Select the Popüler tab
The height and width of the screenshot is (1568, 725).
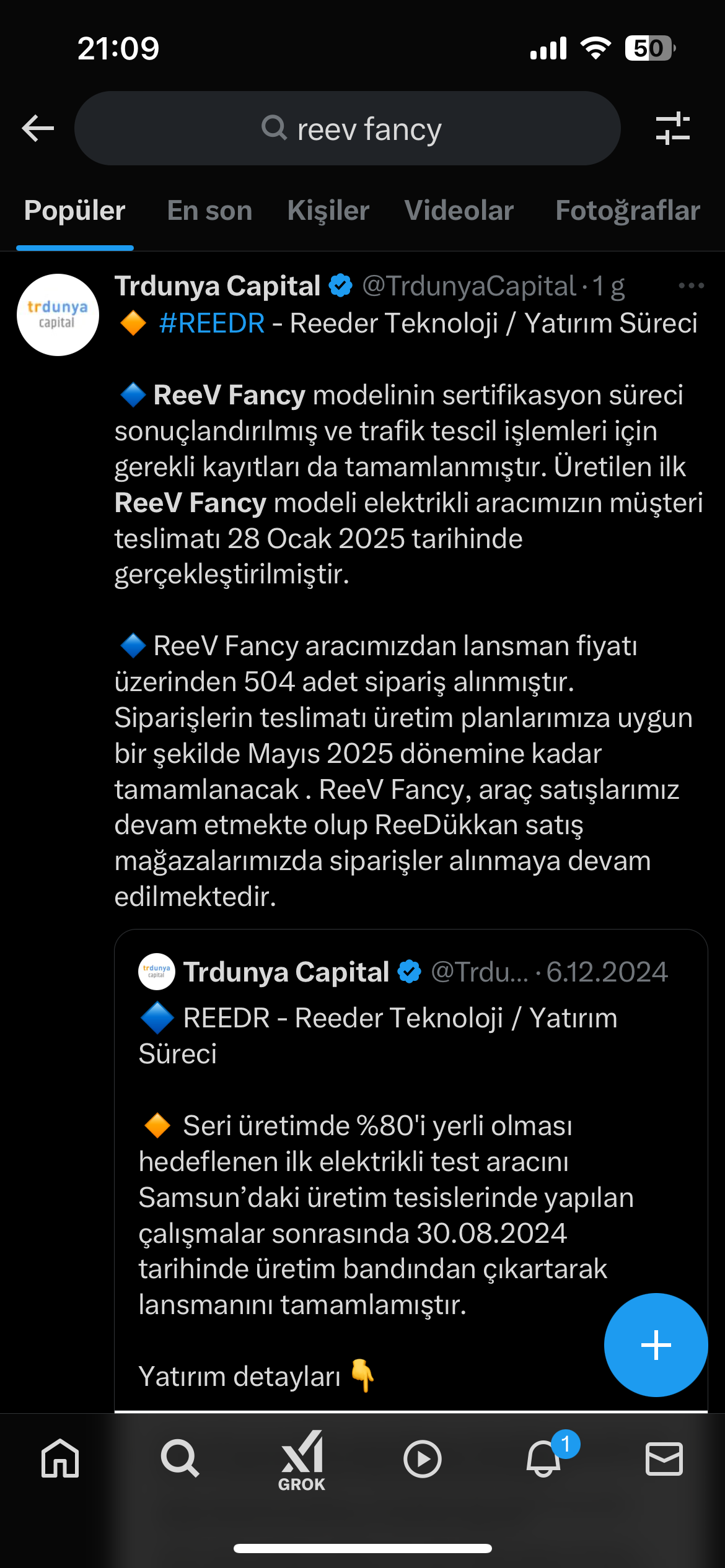click(x=75, y=211)
